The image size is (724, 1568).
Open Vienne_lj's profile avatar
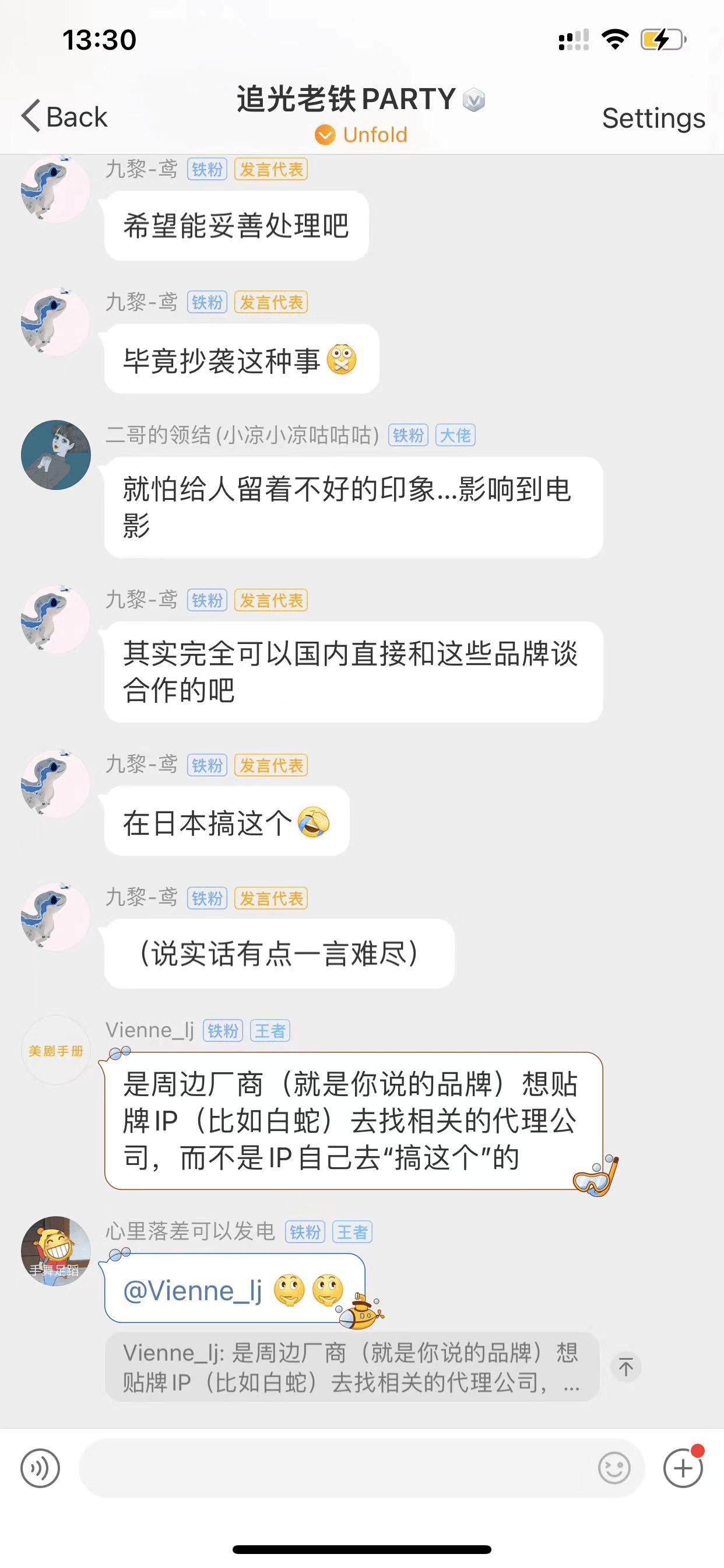point(55,1050)
